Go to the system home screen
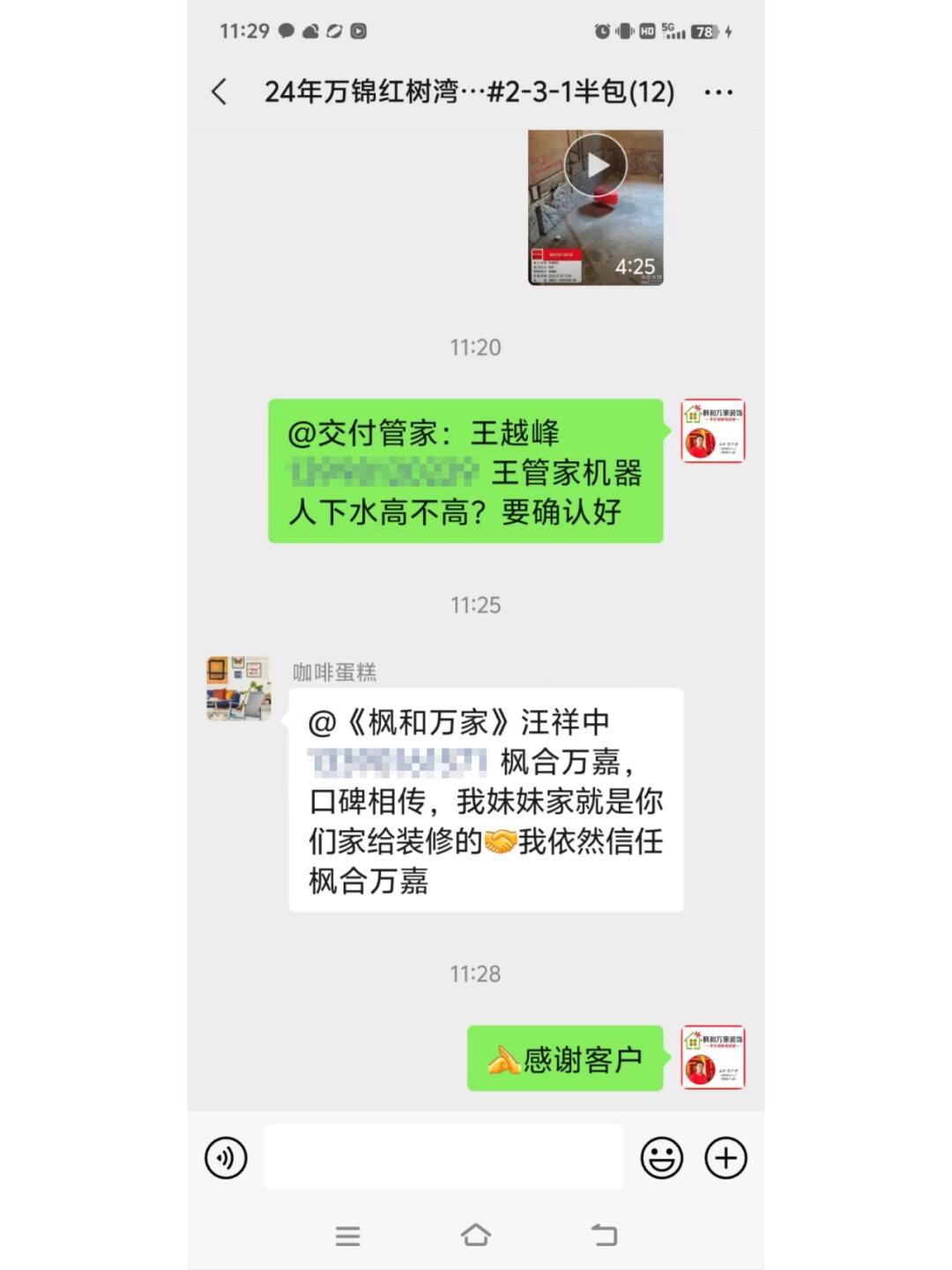952x1270 pixels. (476, 1235)
